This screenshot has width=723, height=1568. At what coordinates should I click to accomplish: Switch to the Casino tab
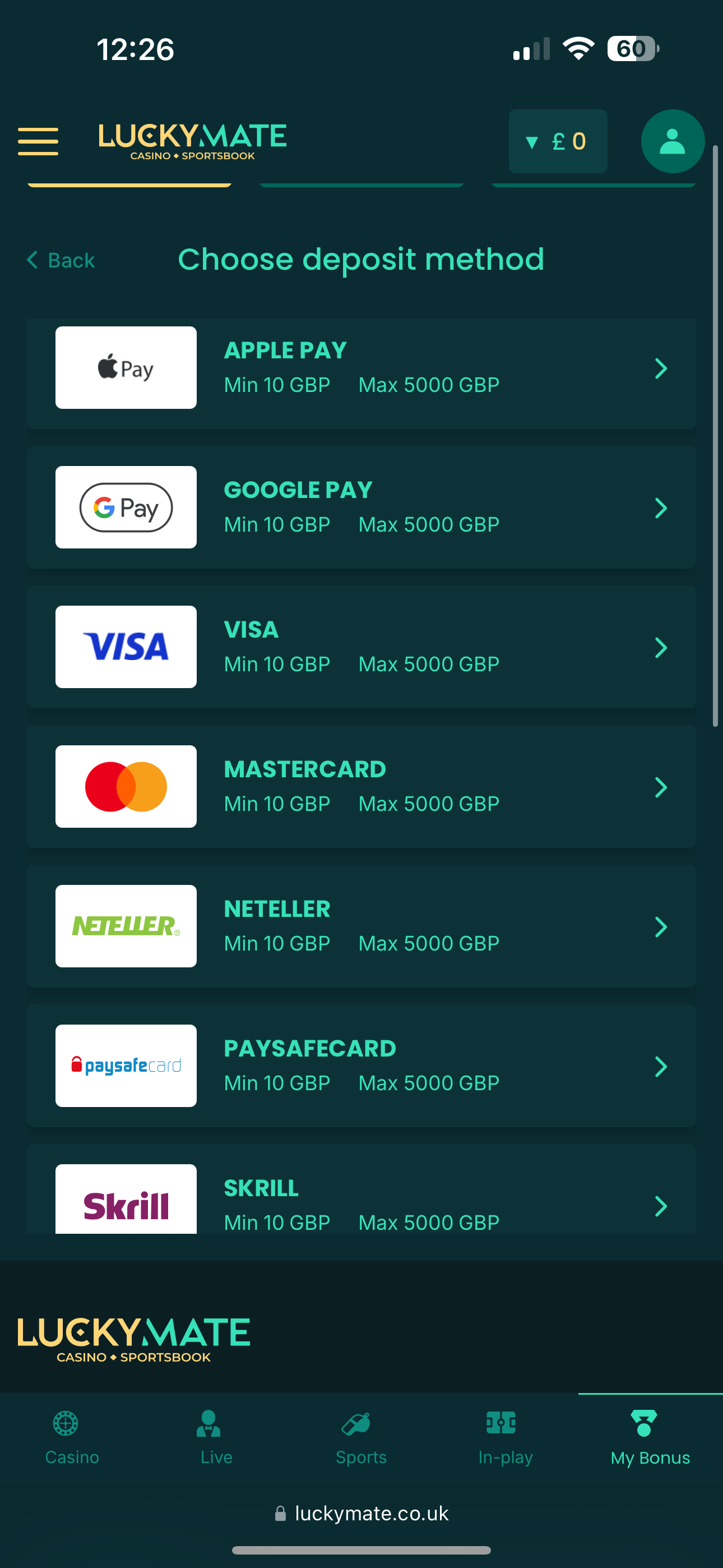pyautogui.click(x=72, y=1437)
